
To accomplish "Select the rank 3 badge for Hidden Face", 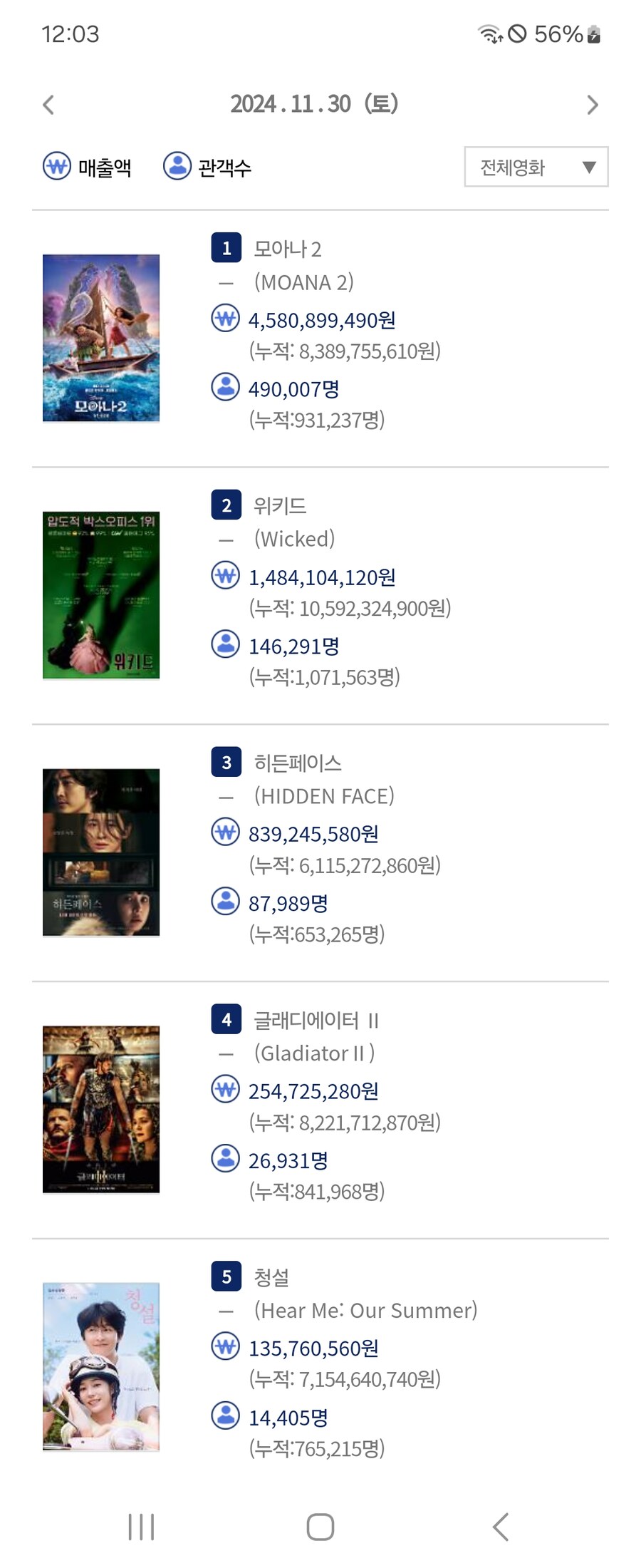I will coord(226,762).
